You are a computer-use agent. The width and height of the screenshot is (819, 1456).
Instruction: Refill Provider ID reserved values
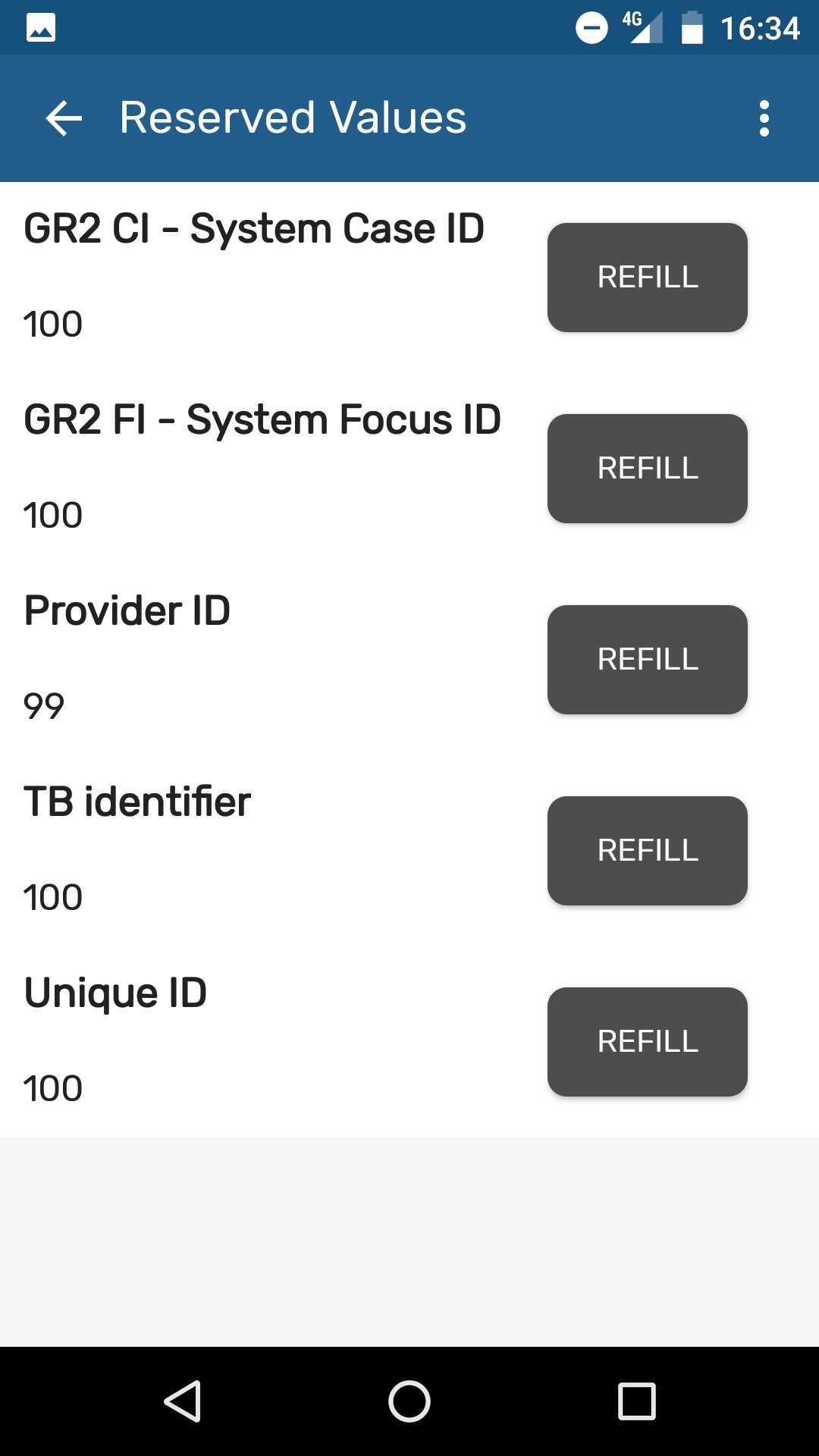click(648, 660)
